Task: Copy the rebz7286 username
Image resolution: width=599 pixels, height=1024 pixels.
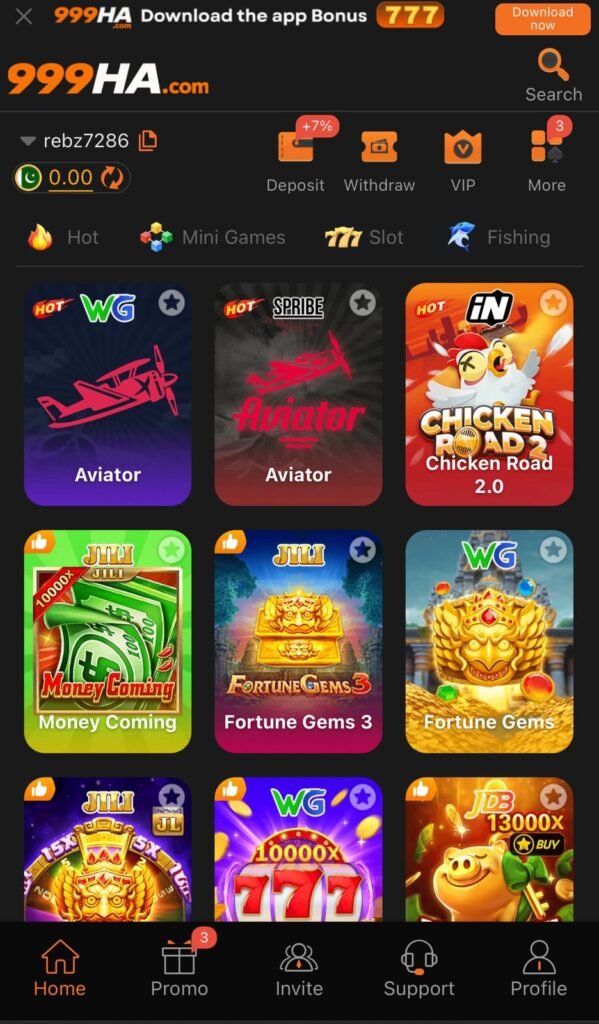Action: tap(148, 140)
